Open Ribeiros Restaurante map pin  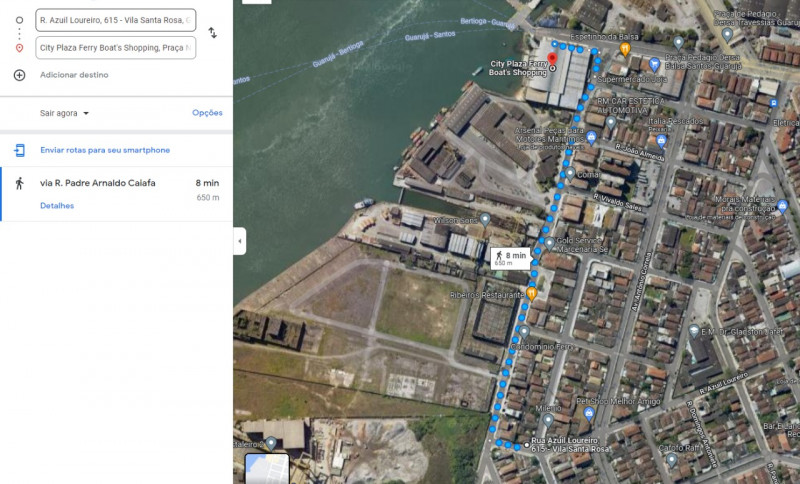532,294
